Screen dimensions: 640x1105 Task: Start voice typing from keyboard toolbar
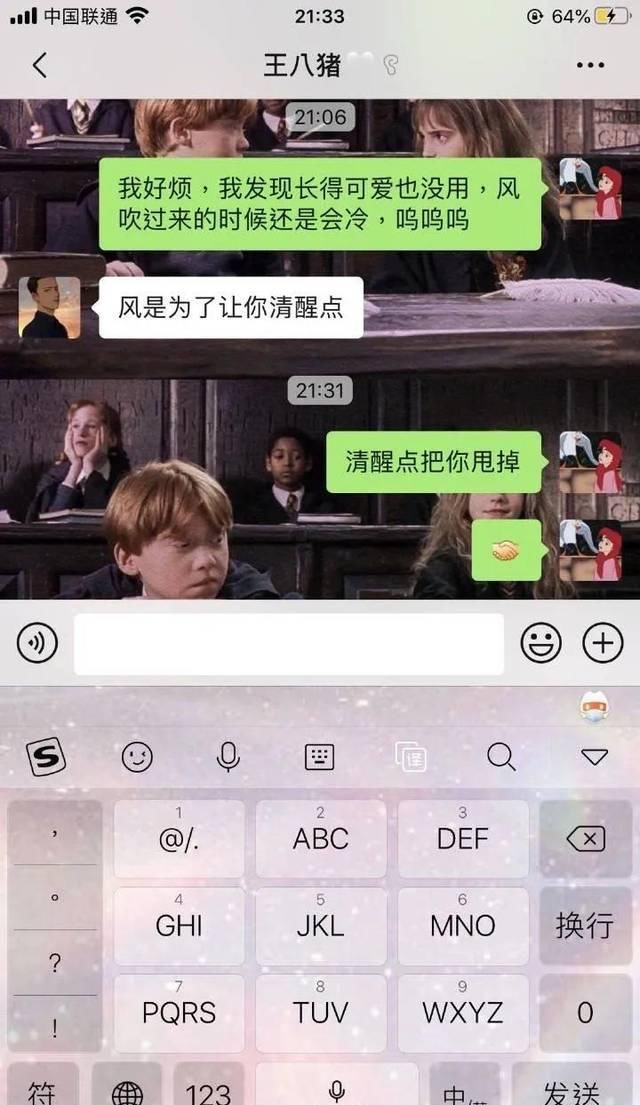click(x=228, y=757)
